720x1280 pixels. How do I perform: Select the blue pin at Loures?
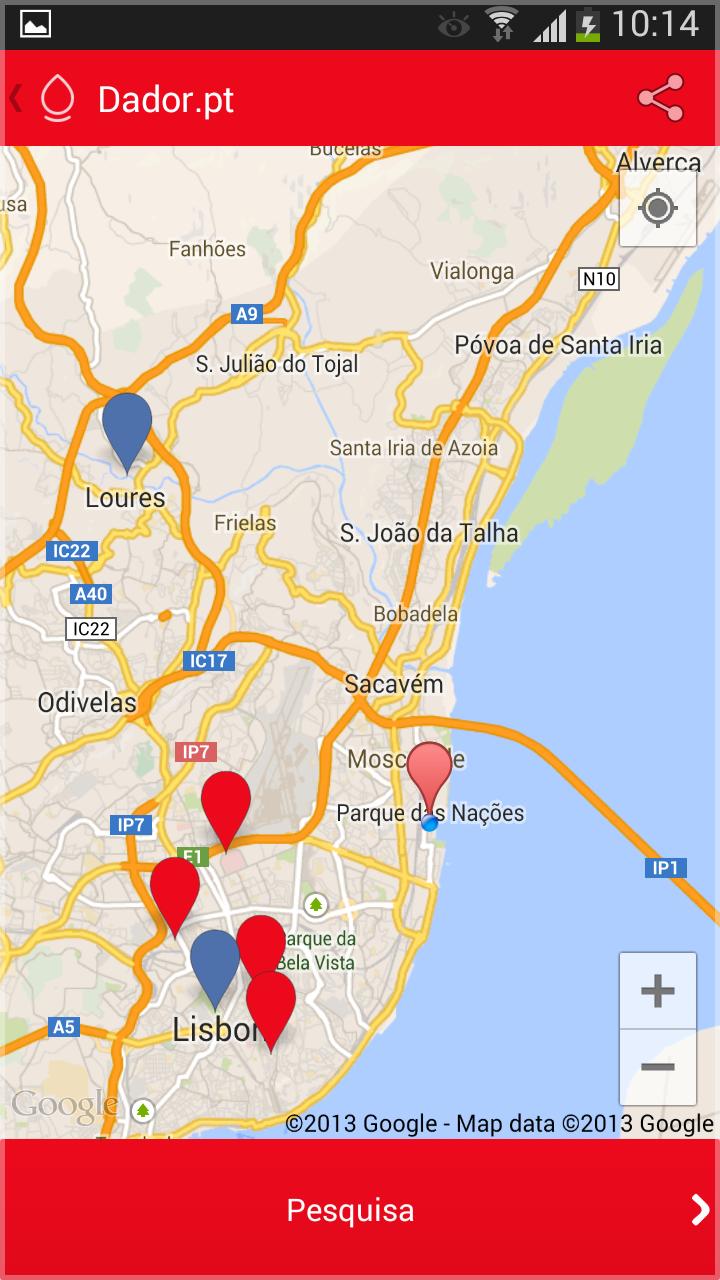tap(127, 425)
